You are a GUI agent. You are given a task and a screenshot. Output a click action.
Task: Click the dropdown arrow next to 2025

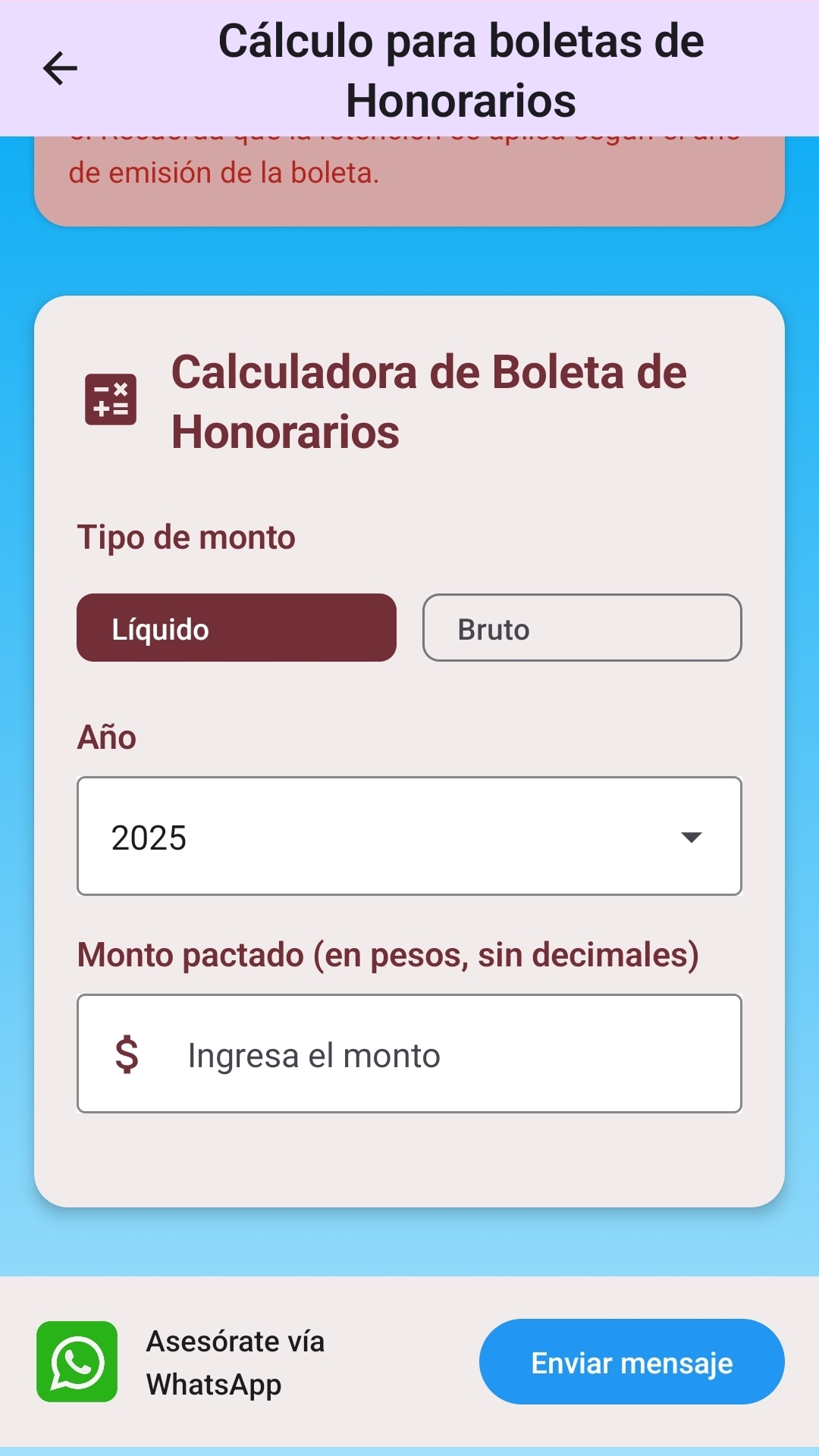tap(691, 838)
